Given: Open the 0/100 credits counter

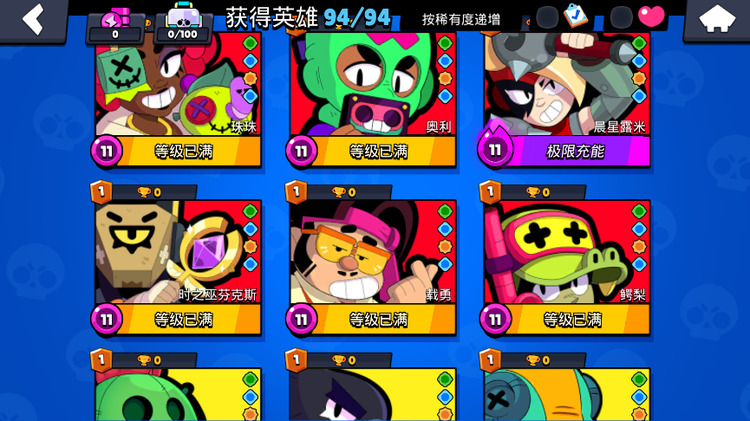Looking at the screenshot, I should pos(181,24).
